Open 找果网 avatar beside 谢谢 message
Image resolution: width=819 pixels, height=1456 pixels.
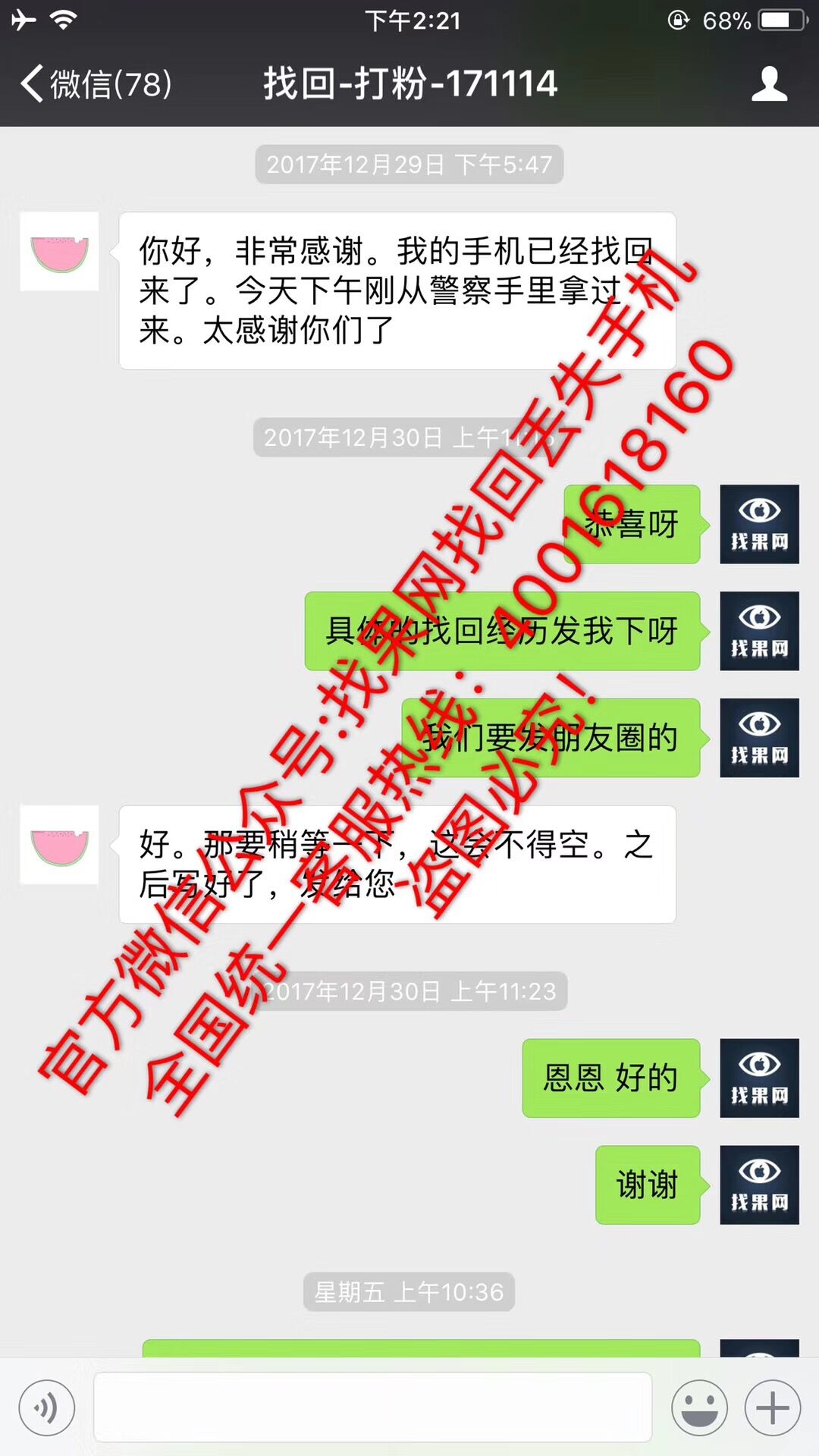pyautogui.click(x=759, y=1185)
